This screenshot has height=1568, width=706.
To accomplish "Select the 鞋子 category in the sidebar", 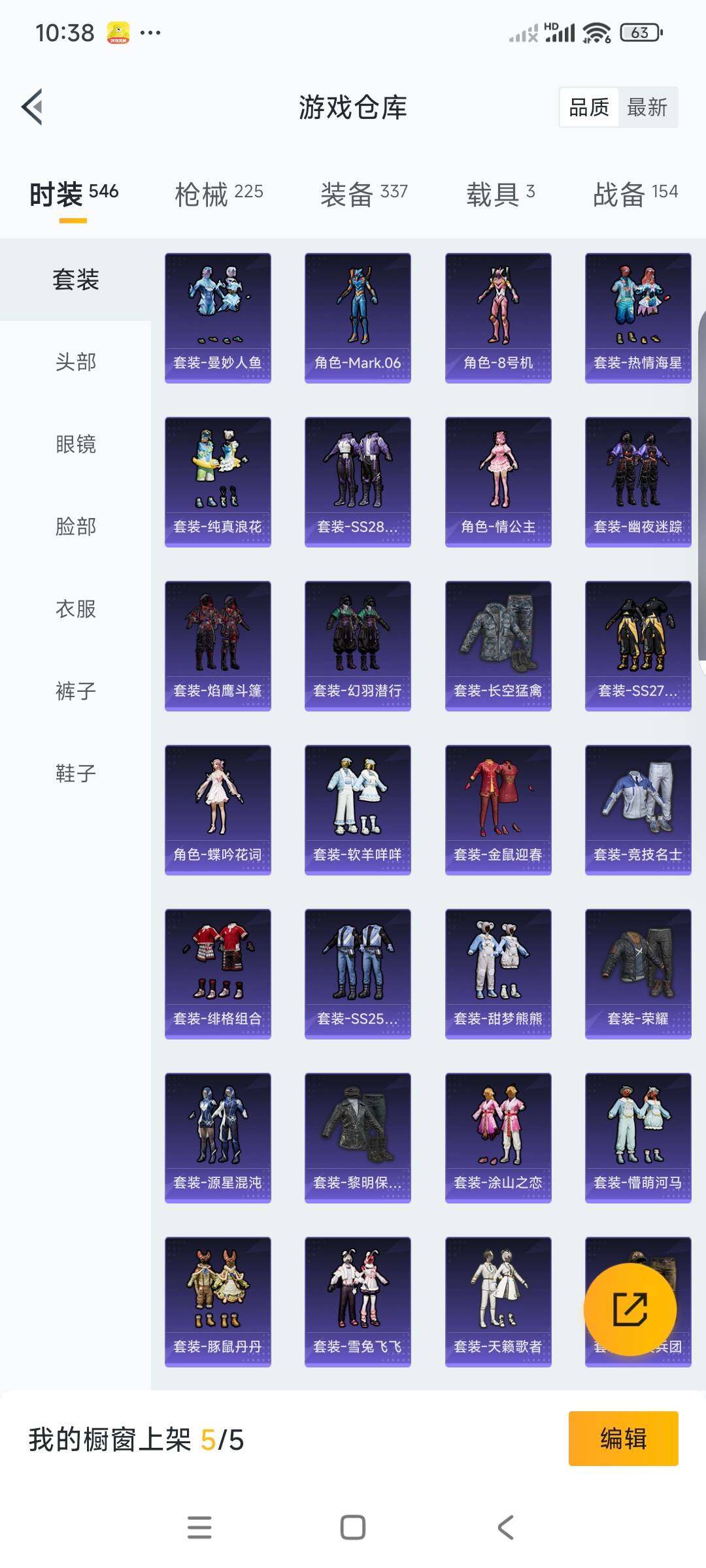I will pyautogui.click(x=76, y=774).
